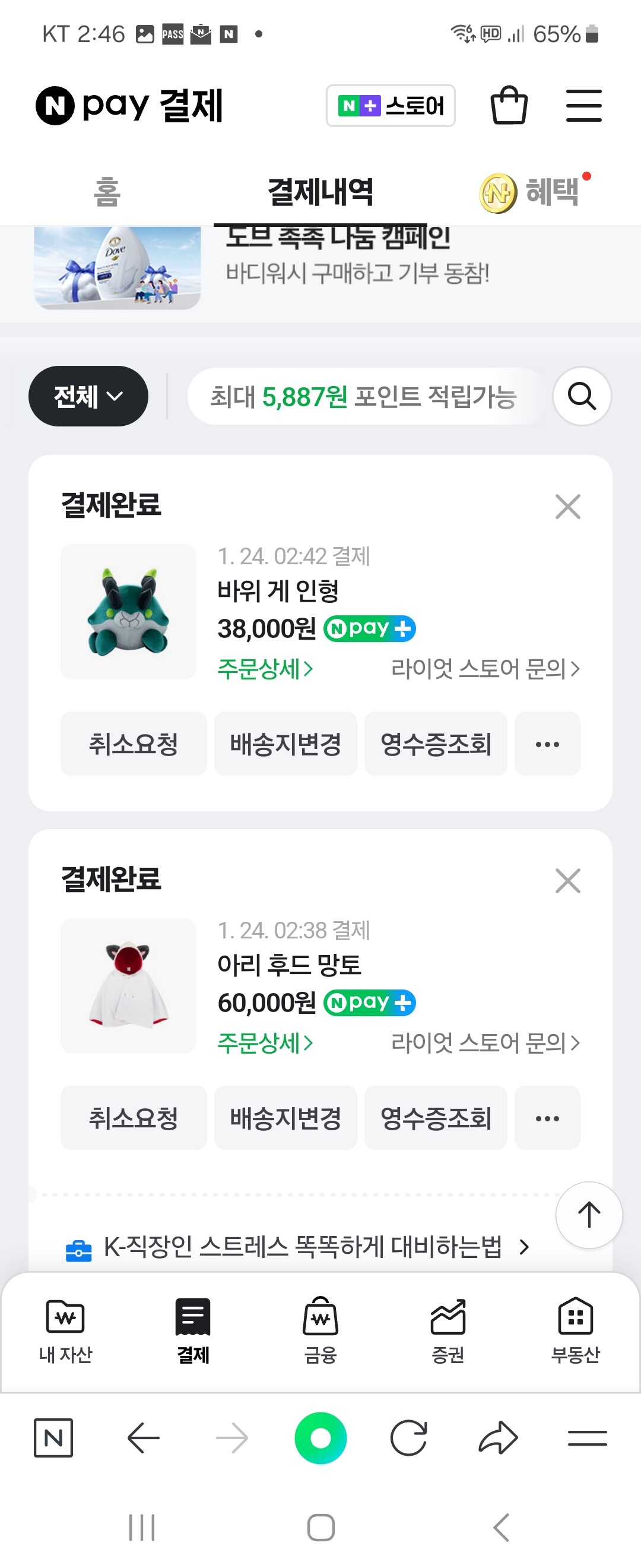The image size is (641, 1568).
Task: Open the hamburger menu at top
Action: click(583, 105)
